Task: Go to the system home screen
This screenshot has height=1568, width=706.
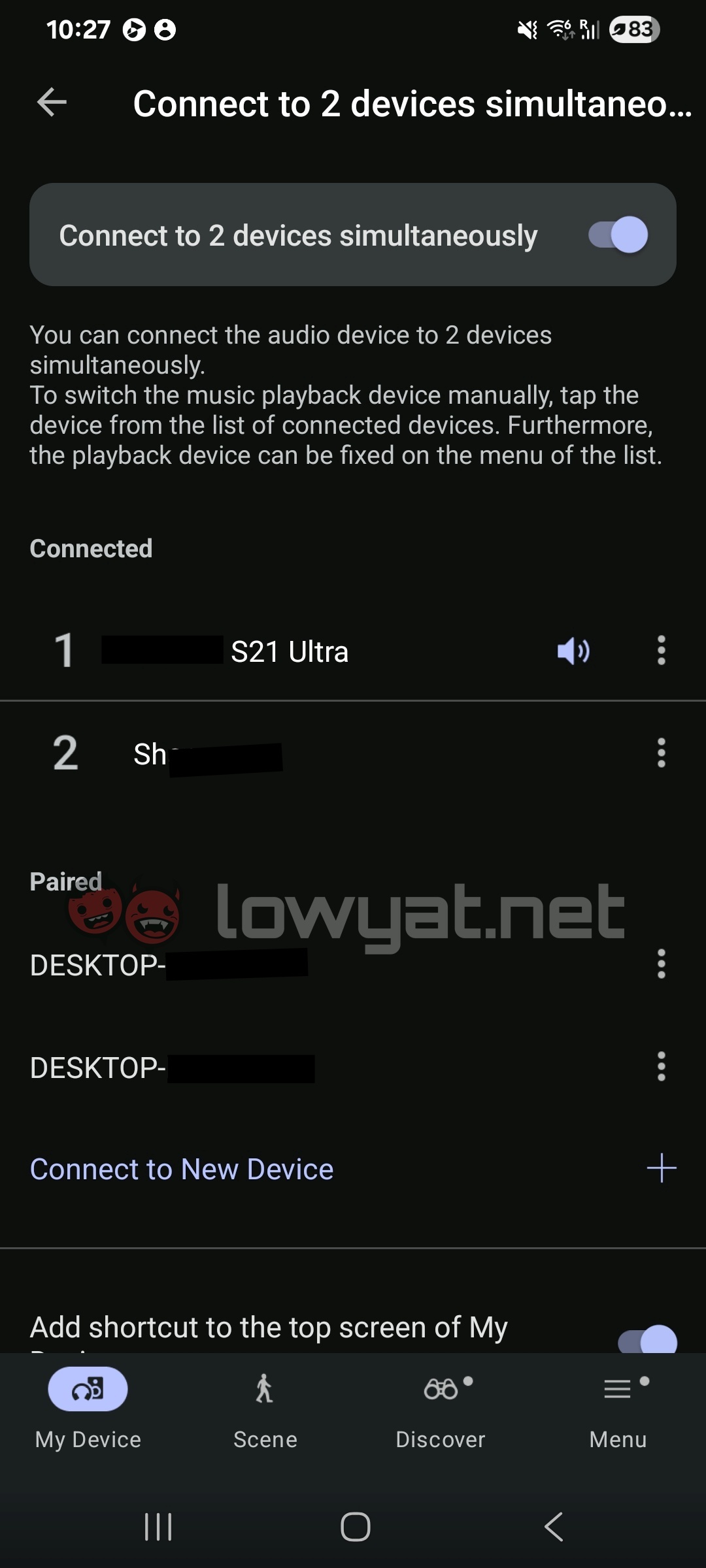Action: point(355,1527)
